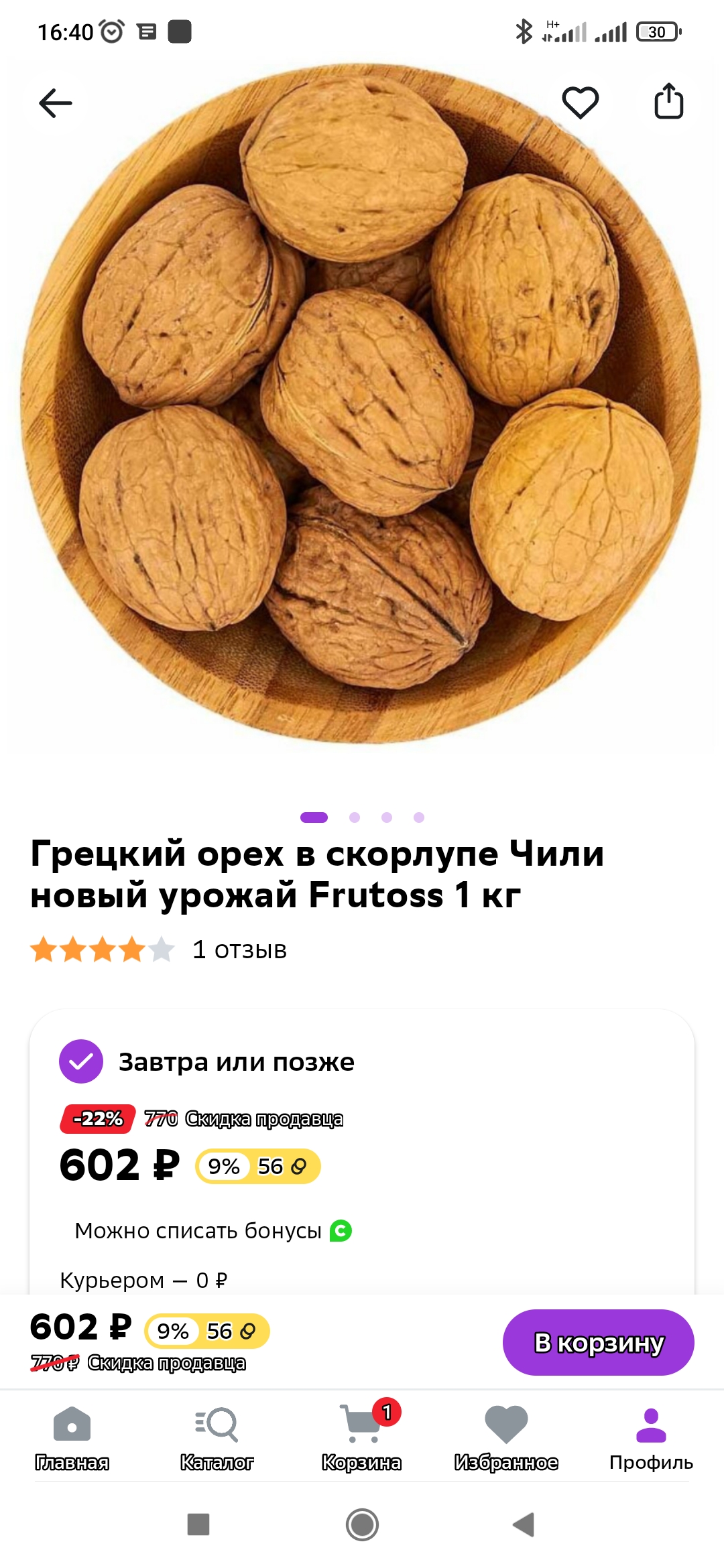This screenshot has height=1568, width=724.
Task: Select the Завтра или позже delivery option
Action: pos(81,1061)
